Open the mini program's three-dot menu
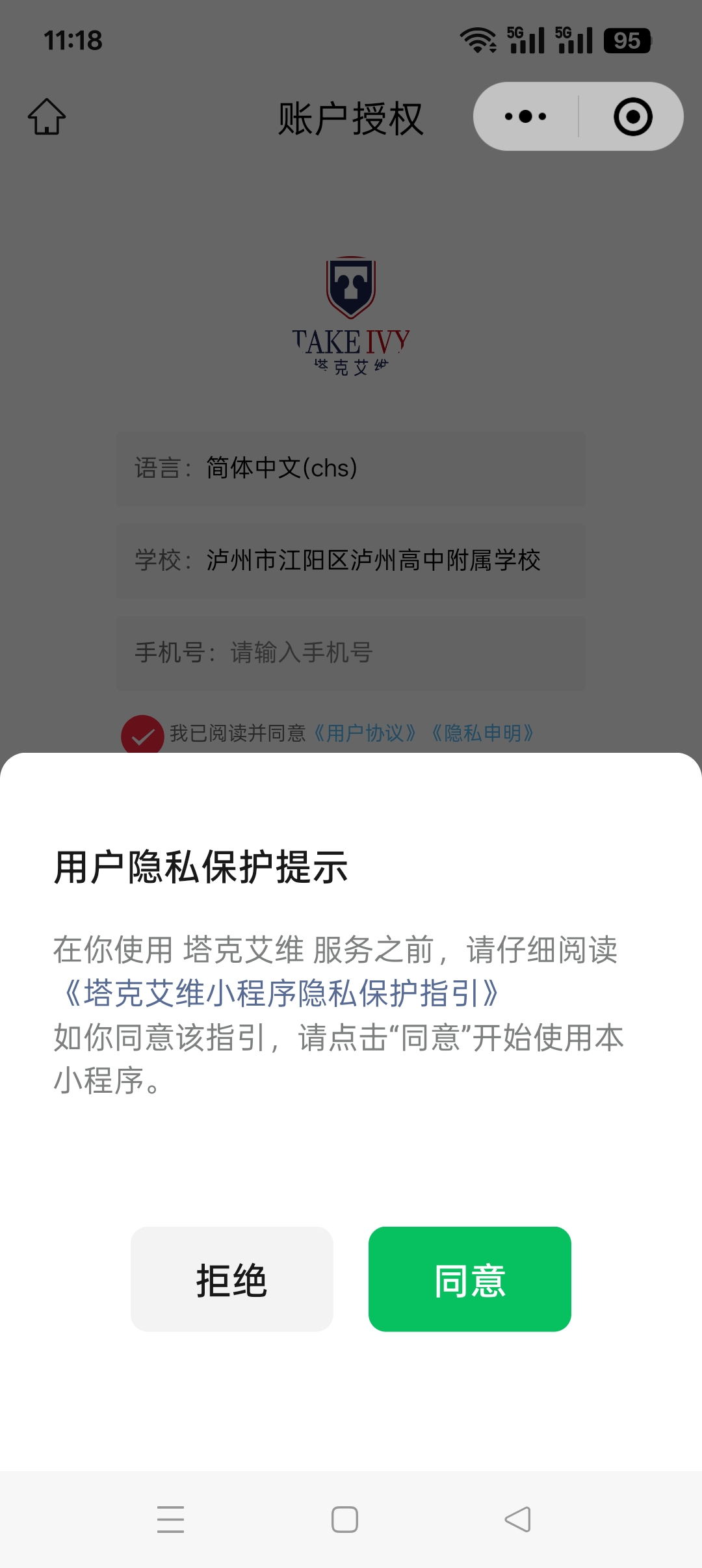The image size is (702, 1568). (526, 117)
